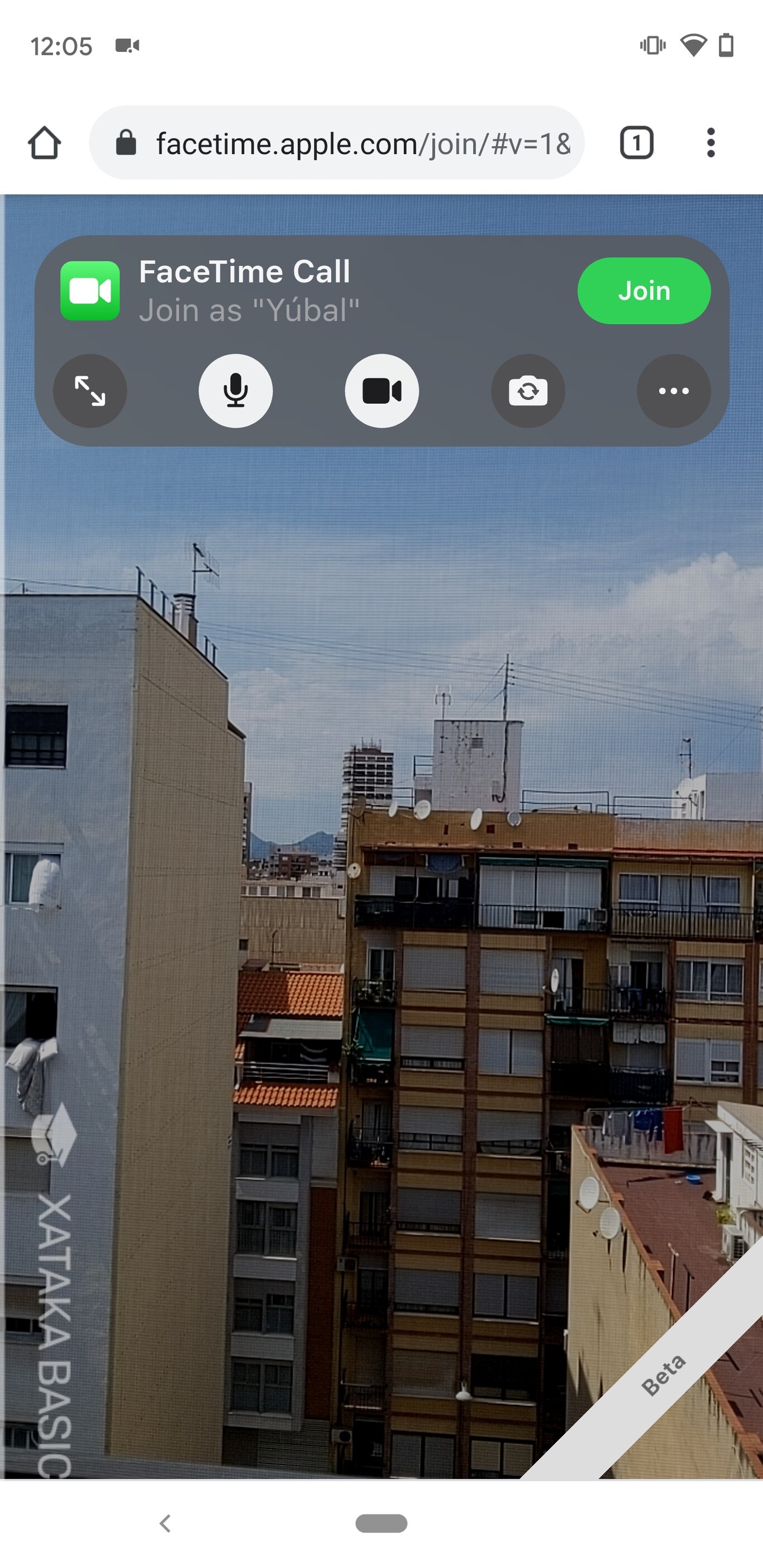
Task: Tap the home icon in Chrome
Action: click(43, 142)
